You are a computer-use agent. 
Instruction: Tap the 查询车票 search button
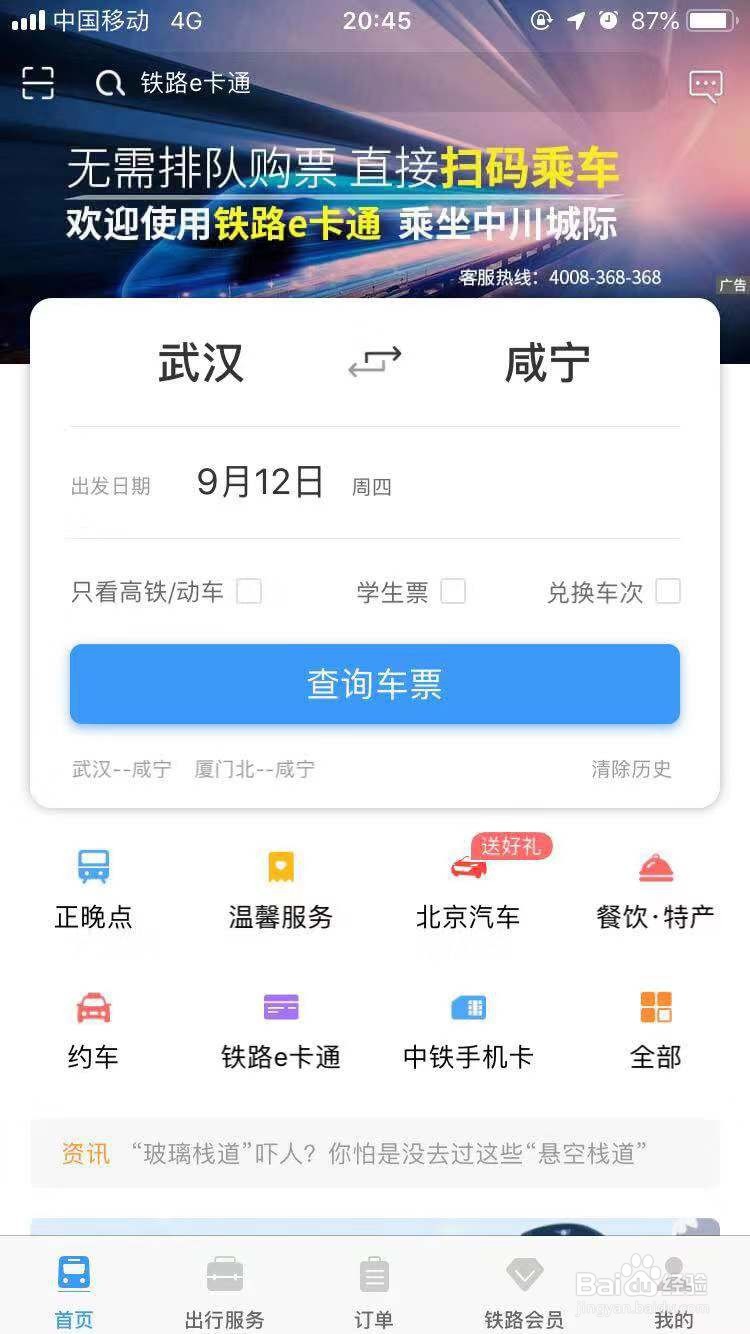click(x=374, y=684)
